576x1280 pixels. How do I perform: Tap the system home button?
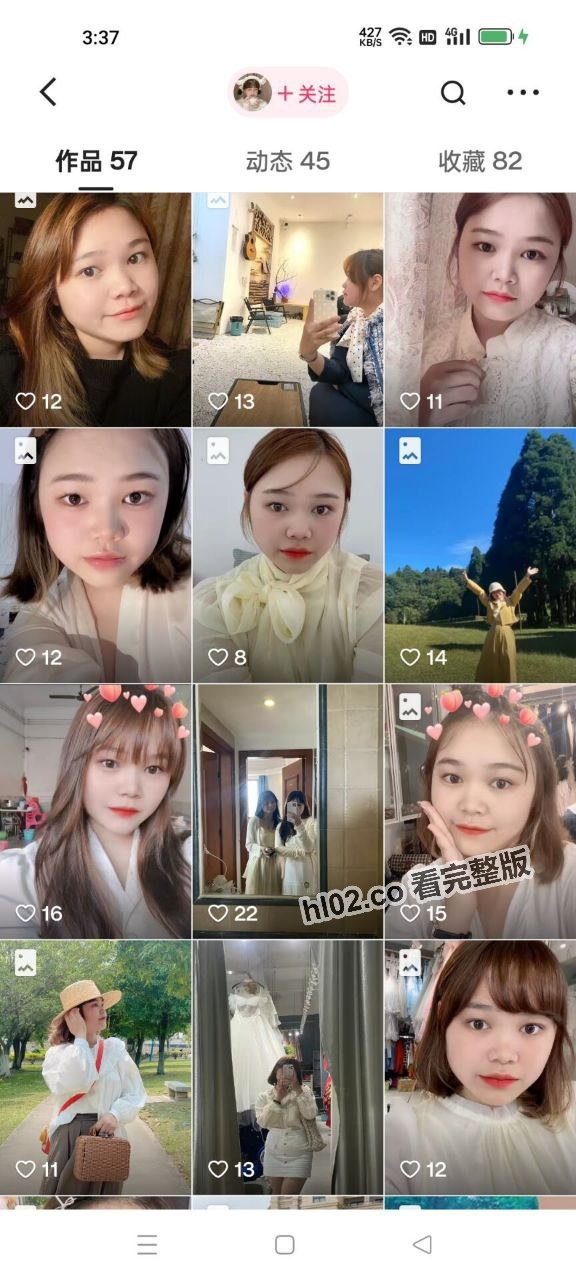point(285,1244)
